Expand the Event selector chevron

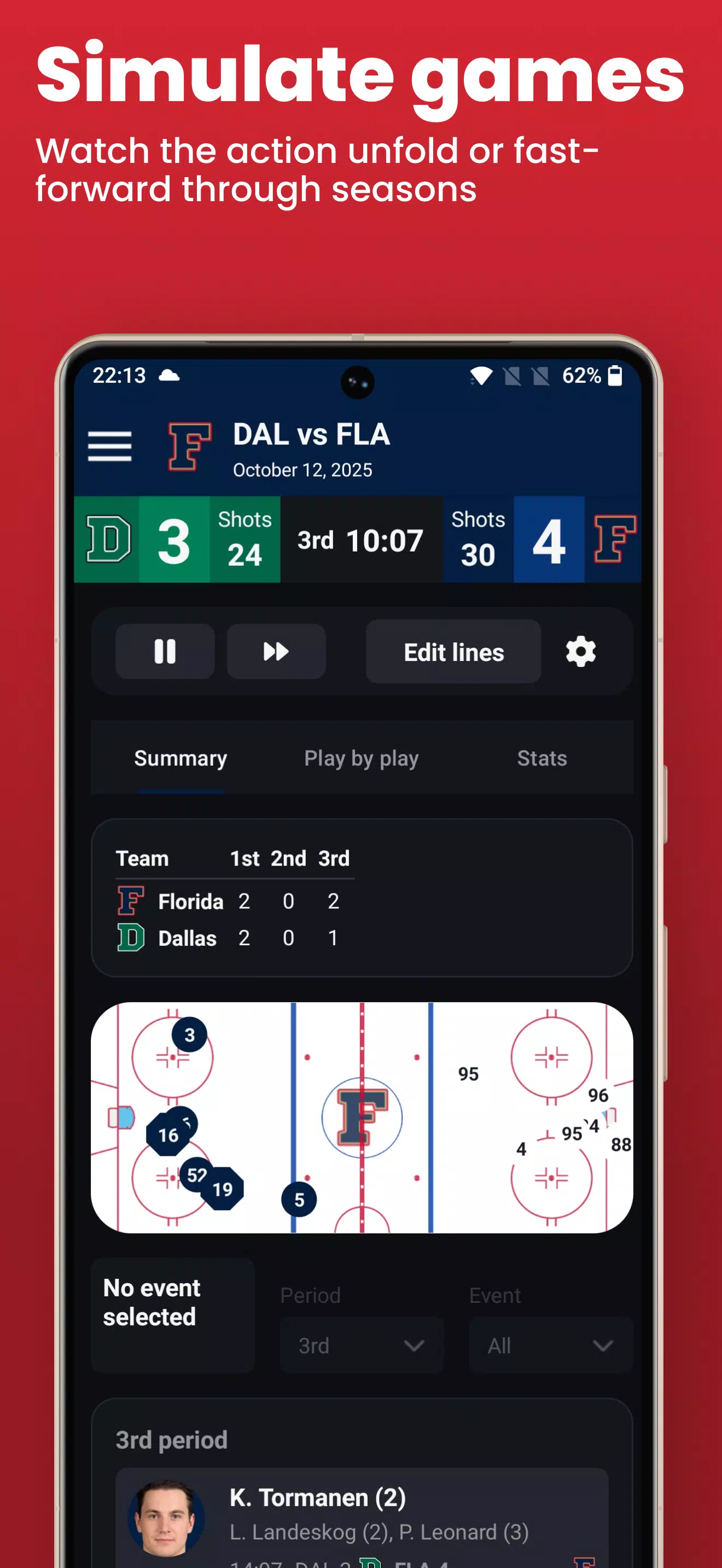[603, 1345]
